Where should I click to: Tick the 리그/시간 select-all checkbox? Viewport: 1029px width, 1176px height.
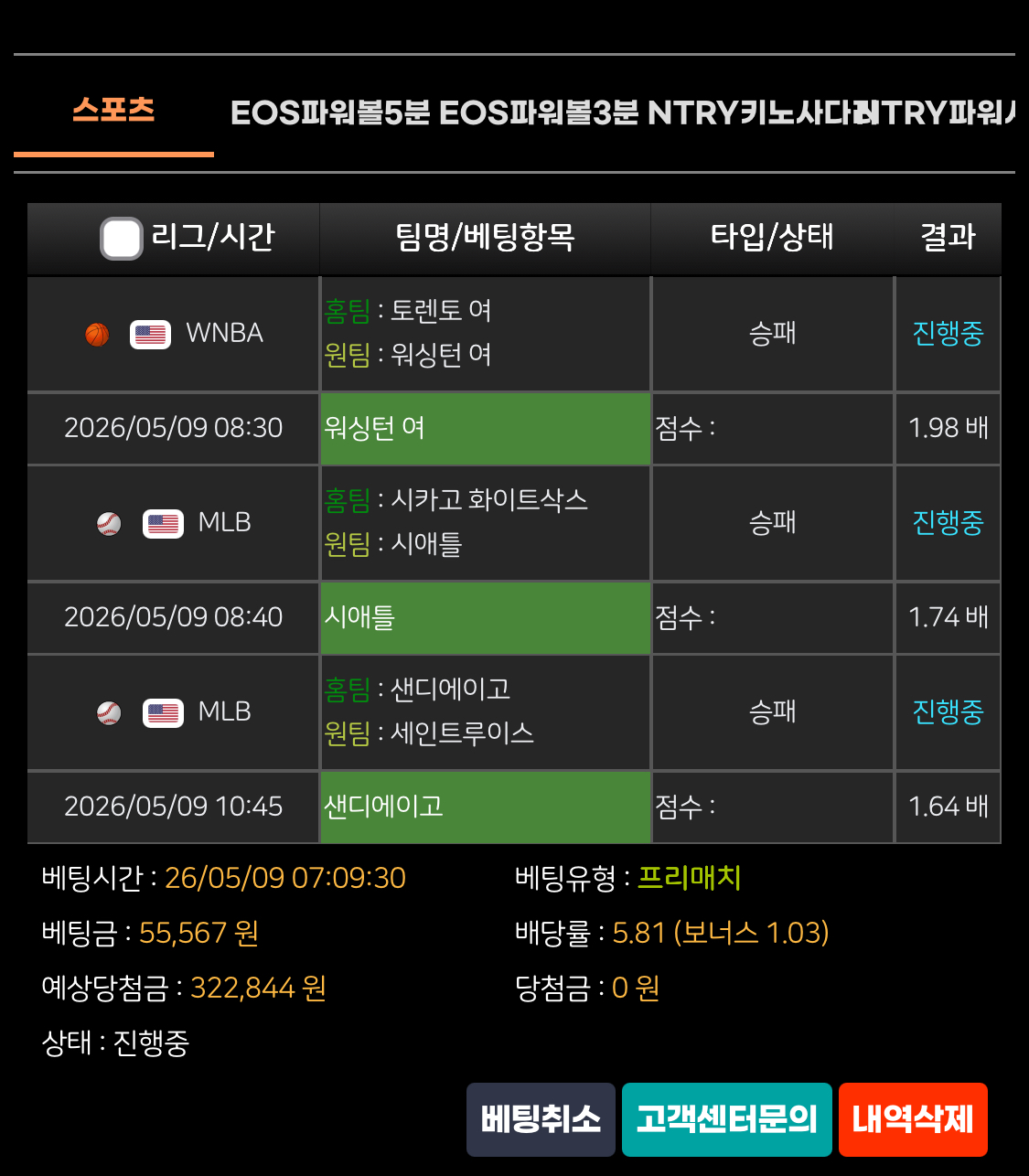122,239
